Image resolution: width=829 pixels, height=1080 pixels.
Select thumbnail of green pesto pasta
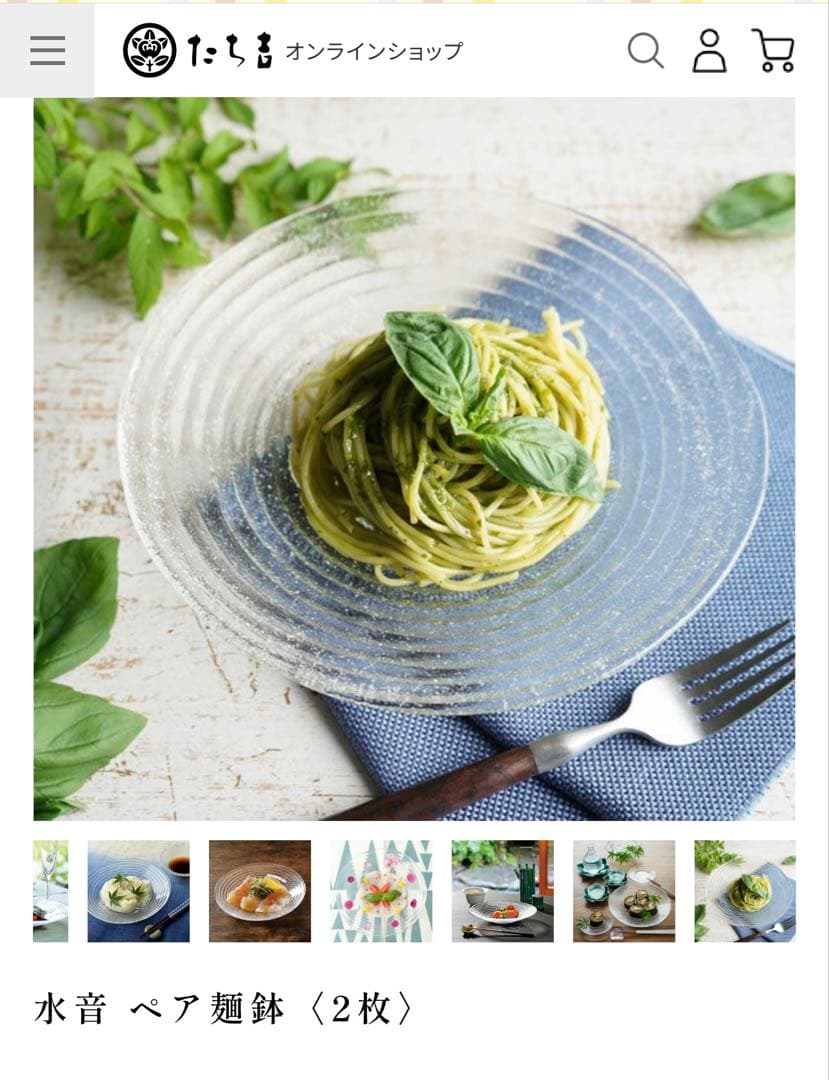click(745, 891)
